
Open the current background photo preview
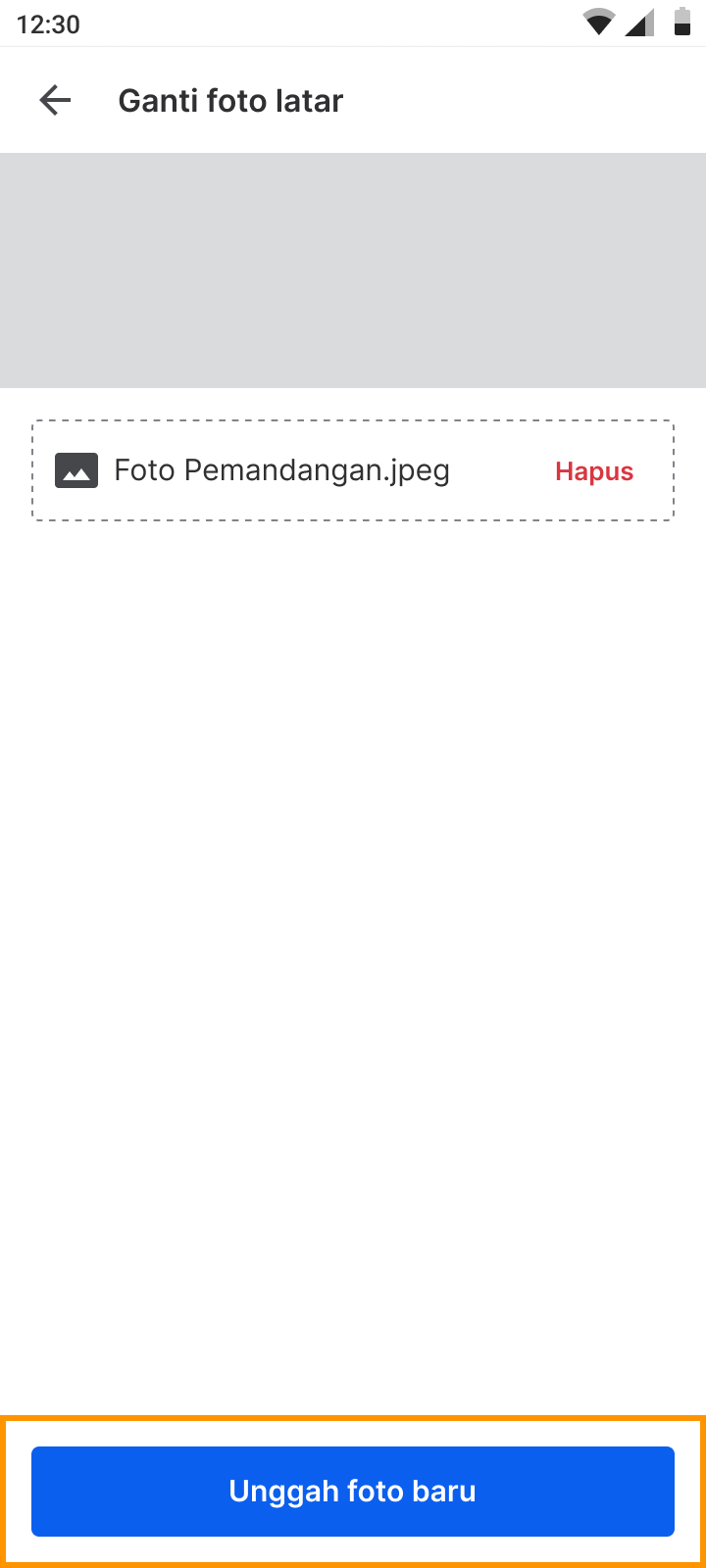[x=353, y=269]
